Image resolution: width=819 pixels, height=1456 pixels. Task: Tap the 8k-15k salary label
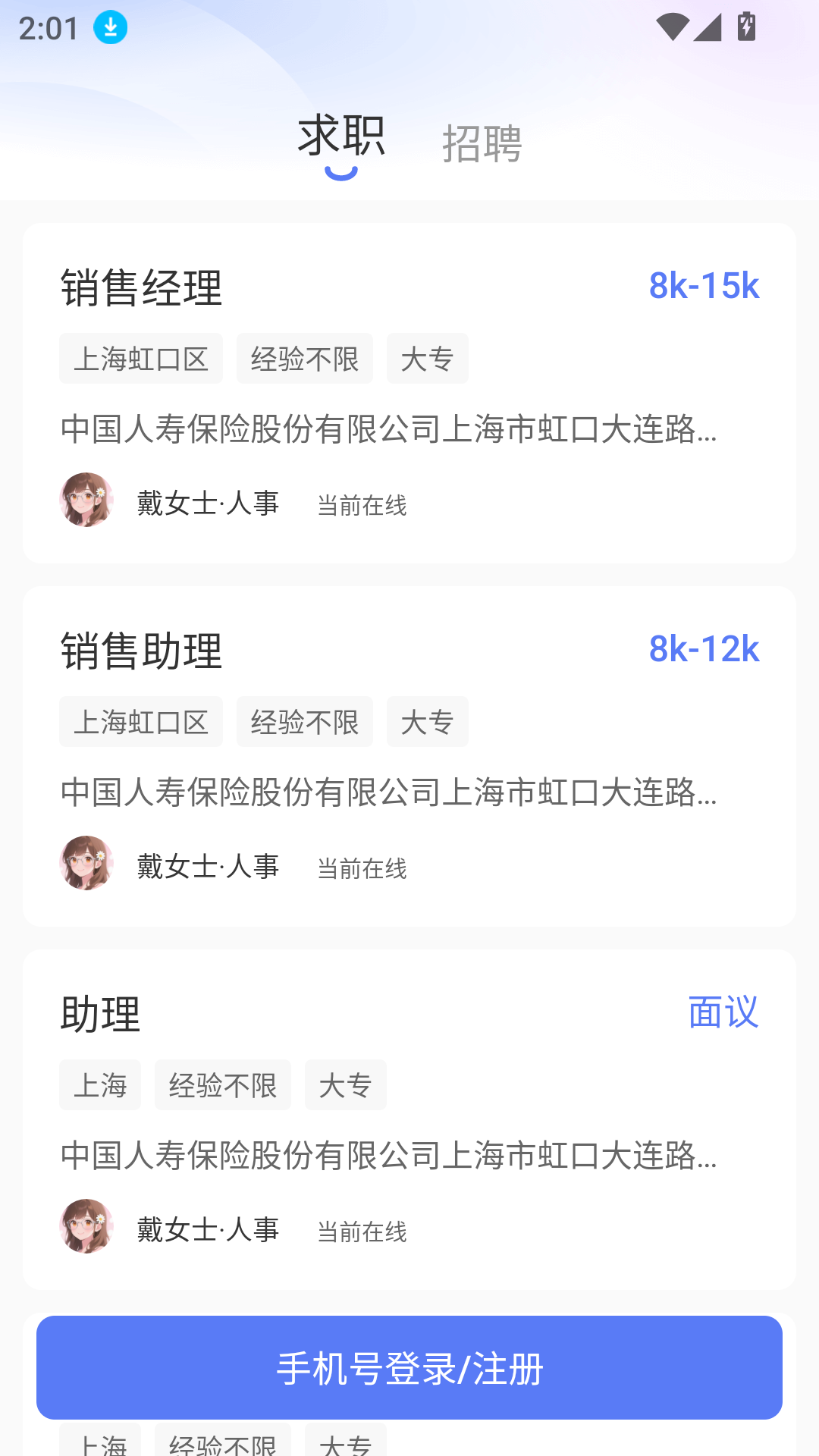pos(704,287)
